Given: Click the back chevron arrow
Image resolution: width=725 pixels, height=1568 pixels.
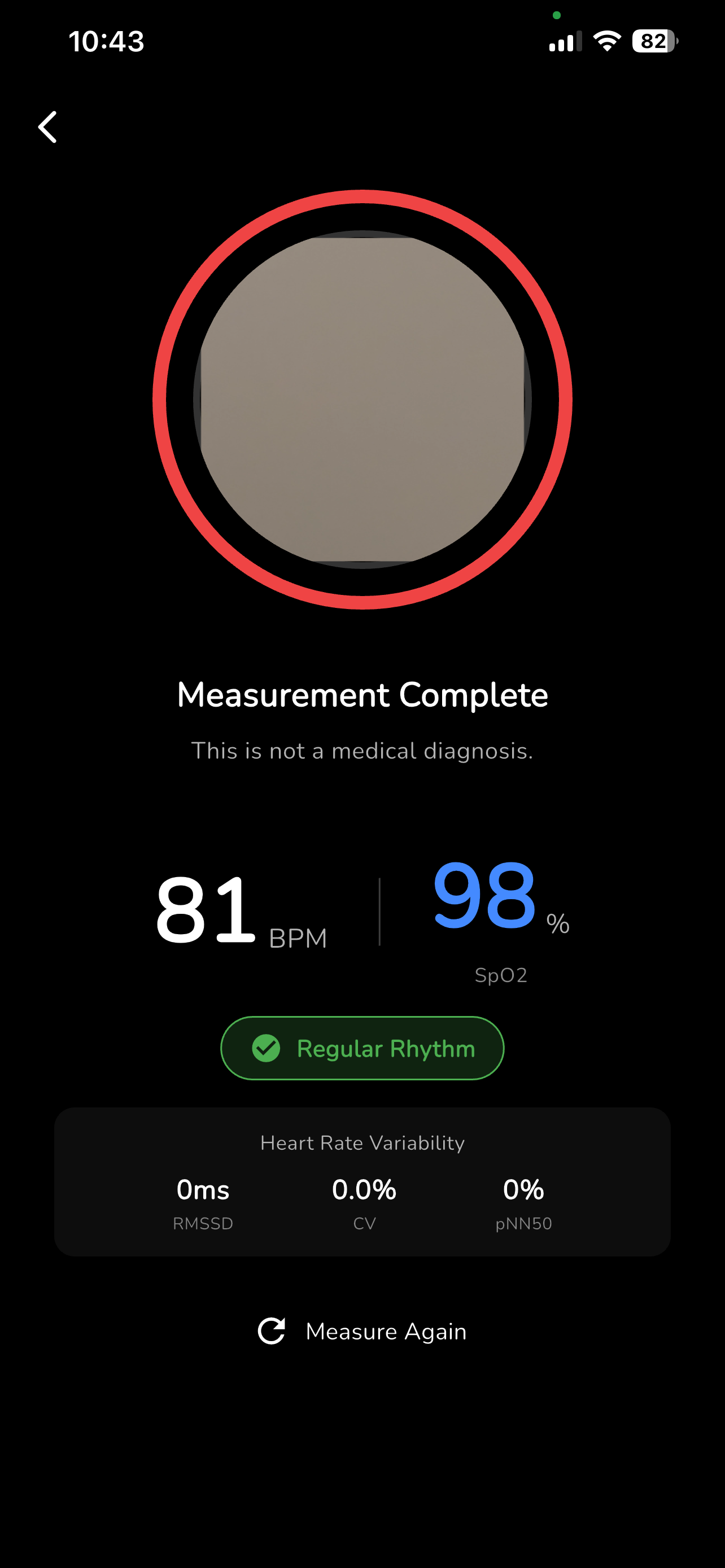Looking at the screenshot, I should (47, 127).
